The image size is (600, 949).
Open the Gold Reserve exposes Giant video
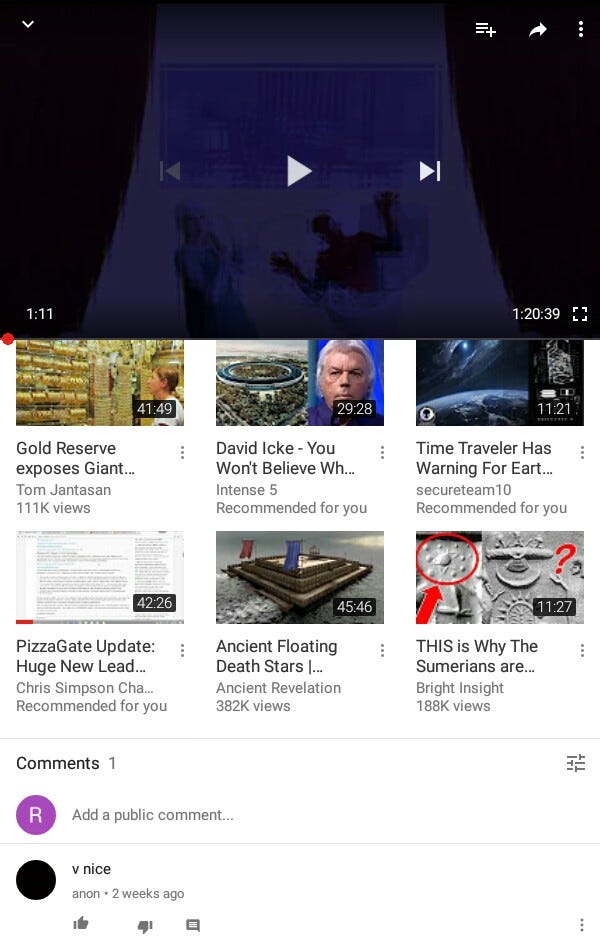tap(100, 383)
